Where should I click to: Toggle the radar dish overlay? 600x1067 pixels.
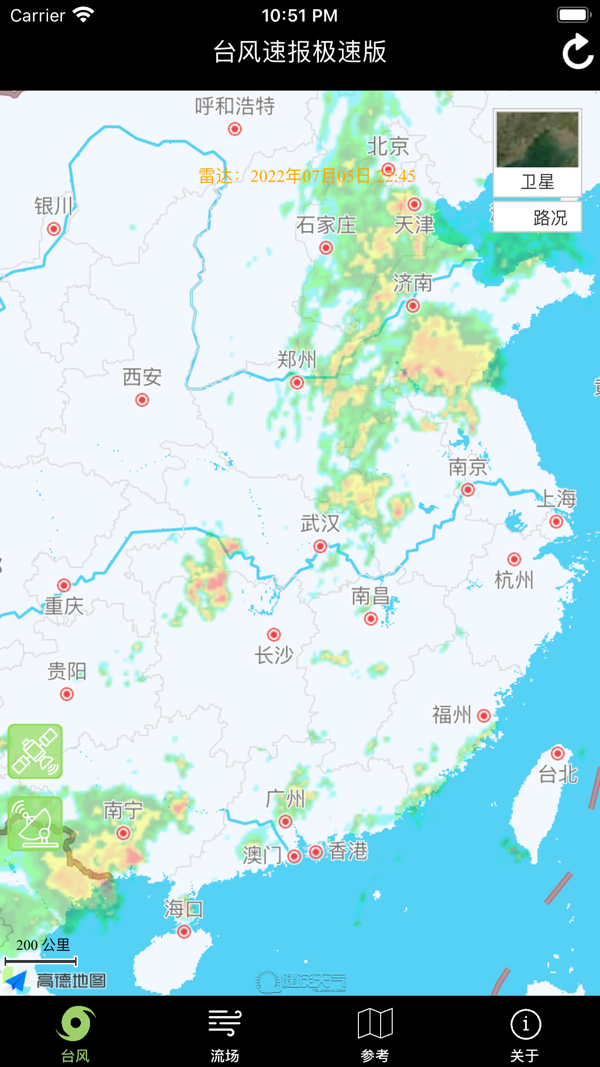coord(35,823)
